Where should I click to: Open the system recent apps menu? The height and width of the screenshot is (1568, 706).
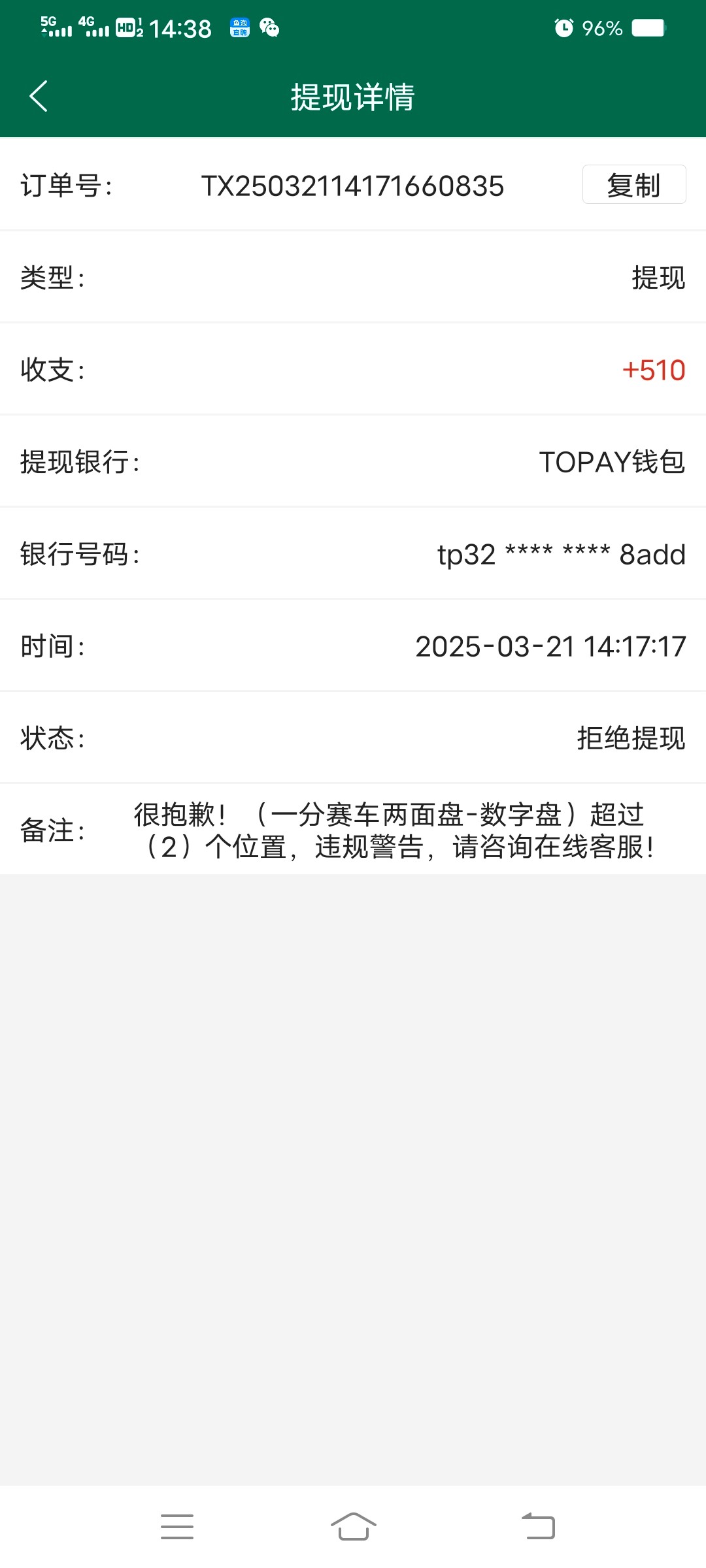coord(177,1527)
